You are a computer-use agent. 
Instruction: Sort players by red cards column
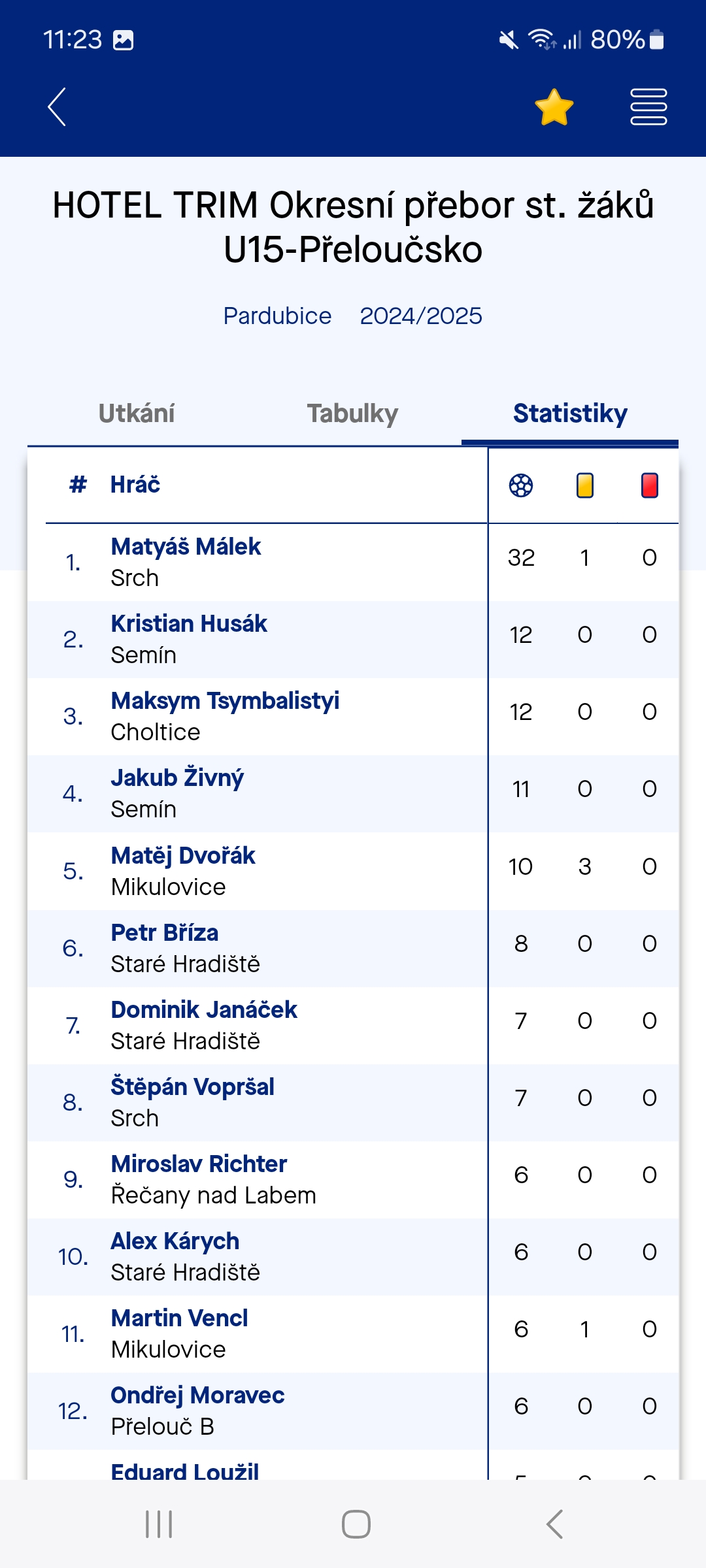649,485
